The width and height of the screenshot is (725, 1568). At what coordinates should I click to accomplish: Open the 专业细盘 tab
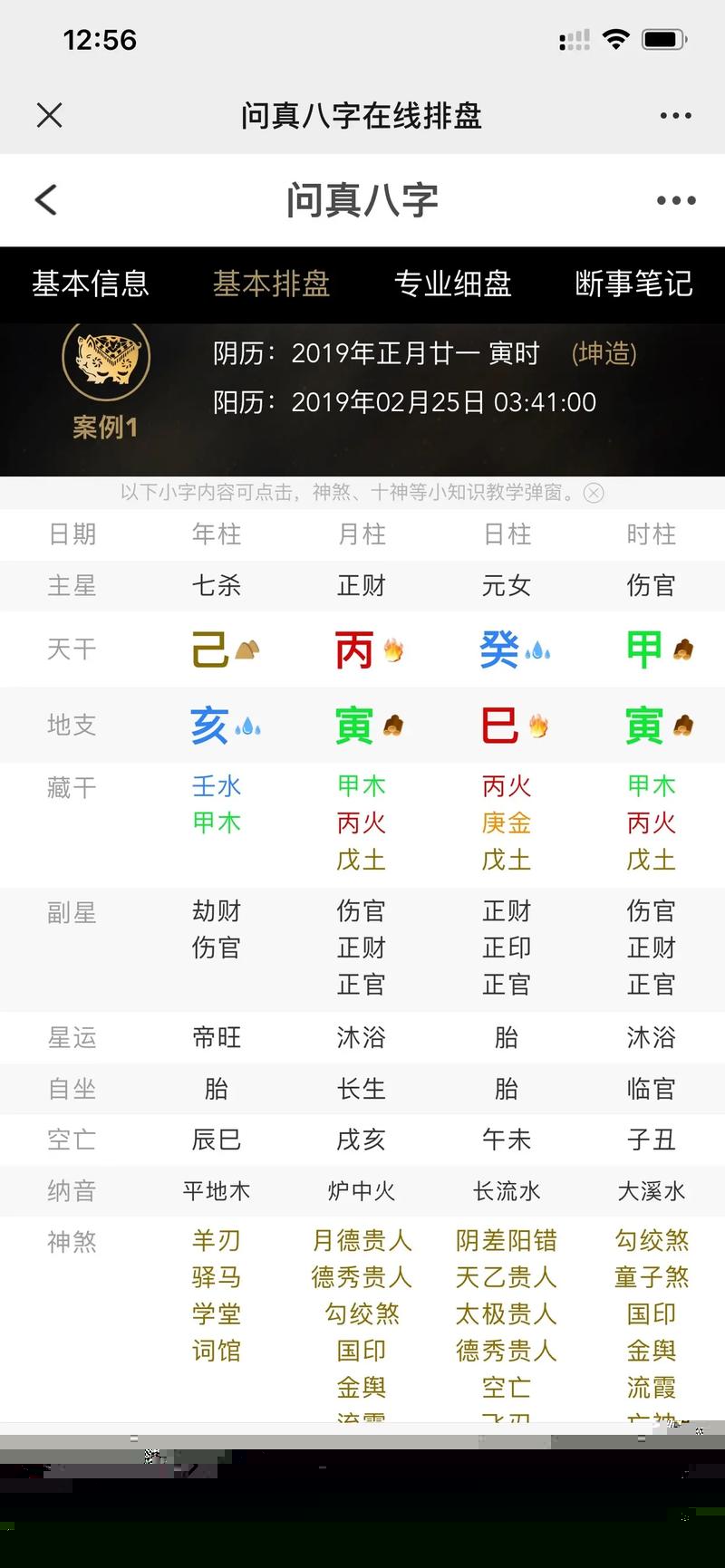pyautogui.click(x=452, y=284)
